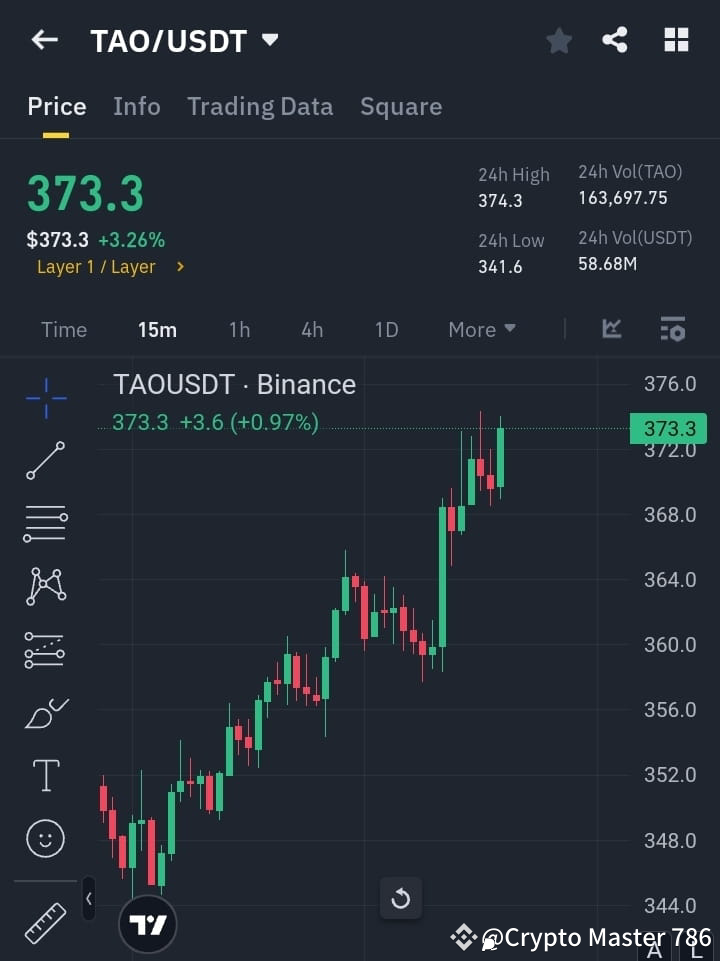Select the text annotation tool
The width and height of the screenshot is (720, 961).
pos(45,775)
